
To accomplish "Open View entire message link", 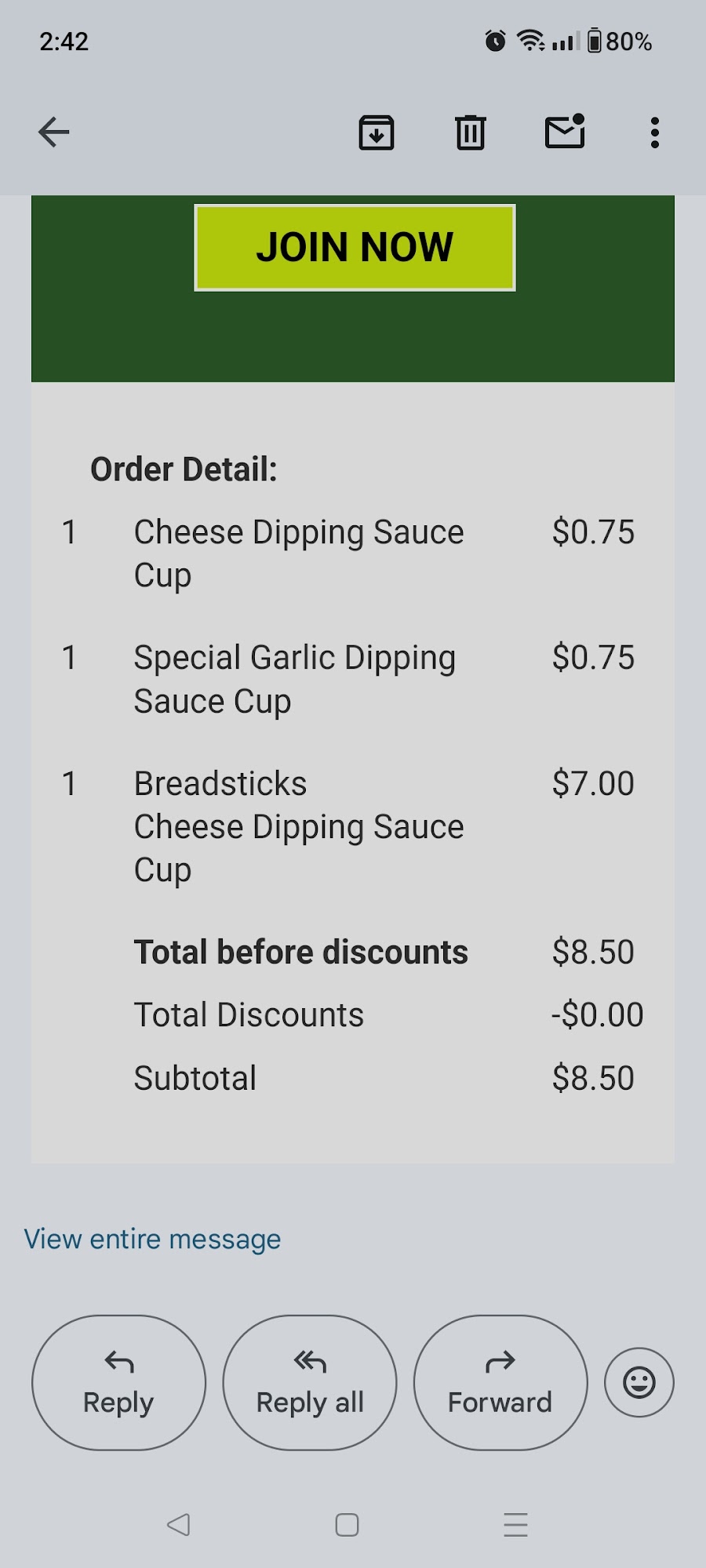I will click(151, 1239).
